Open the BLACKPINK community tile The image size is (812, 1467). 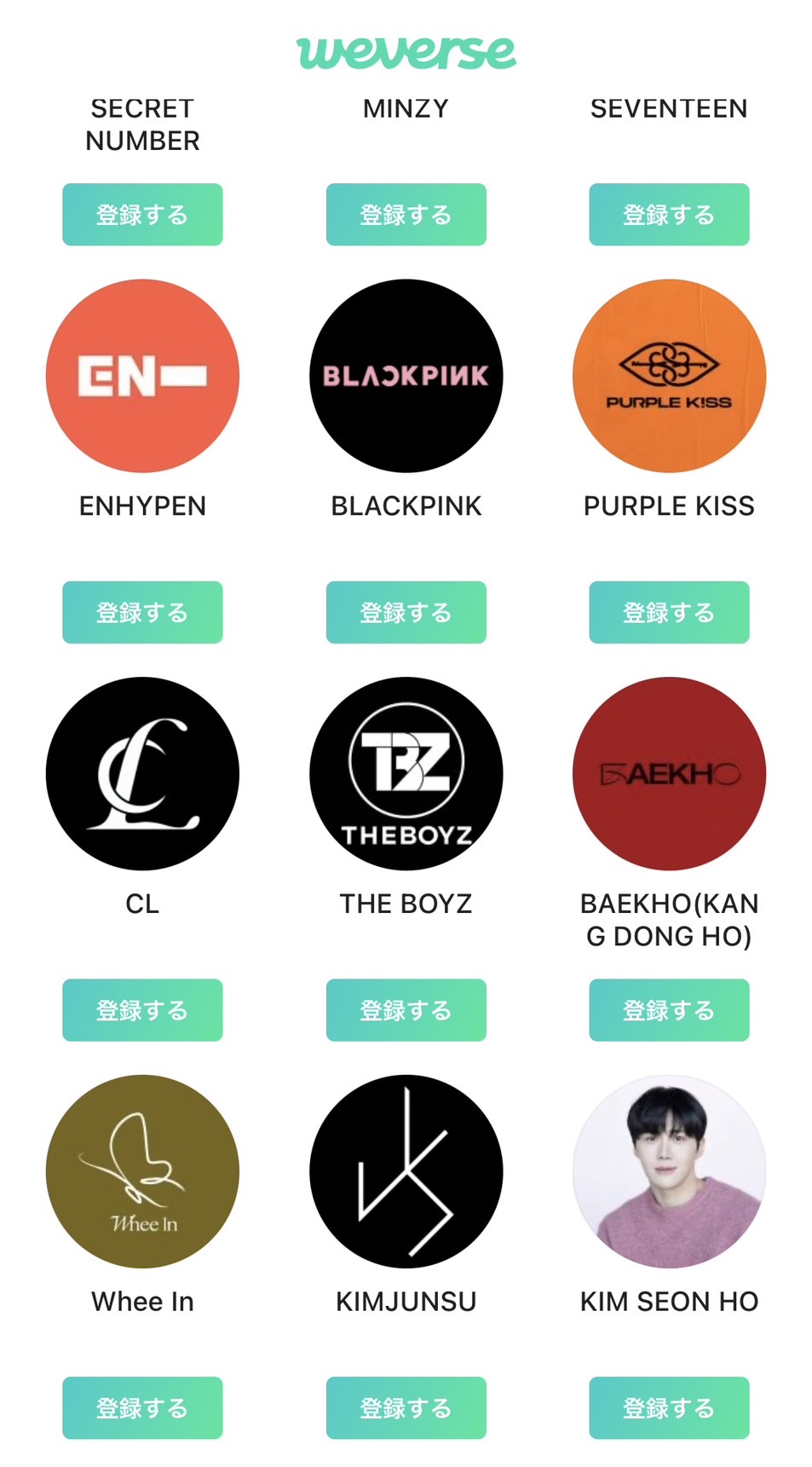[x=406, y=376]
